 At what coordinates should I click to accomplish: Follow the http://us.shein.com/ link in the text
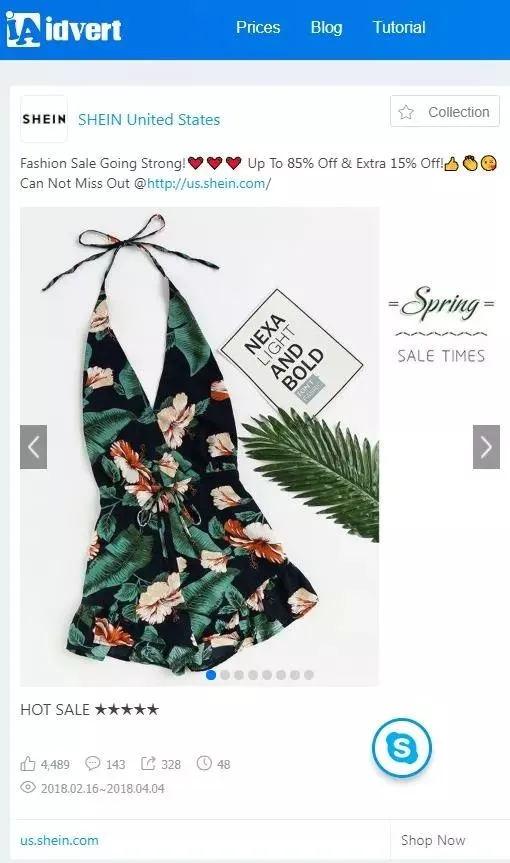[x=209, y=183]
